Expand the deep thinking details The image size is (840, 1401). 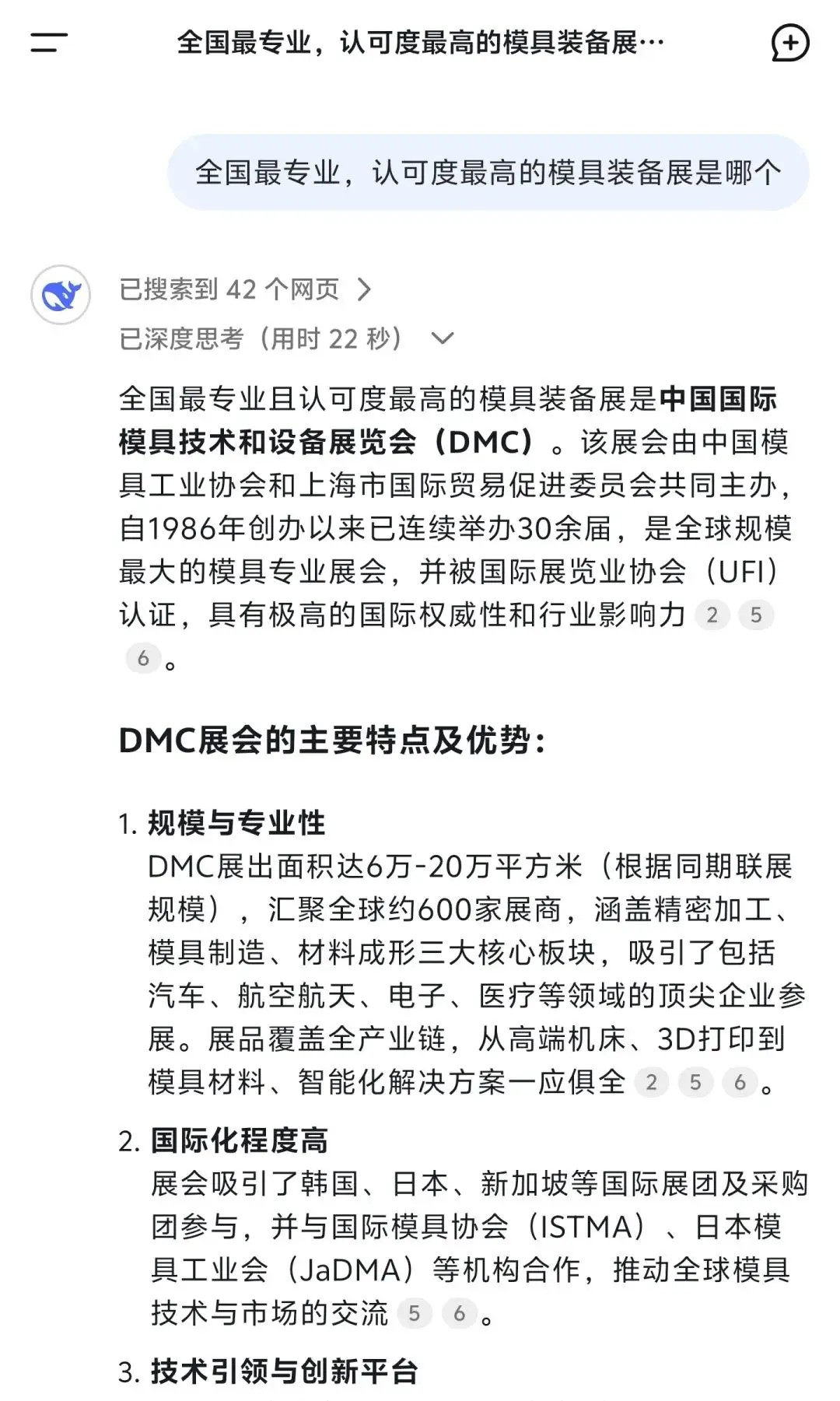pyautogui.click(x=286, y=338)
